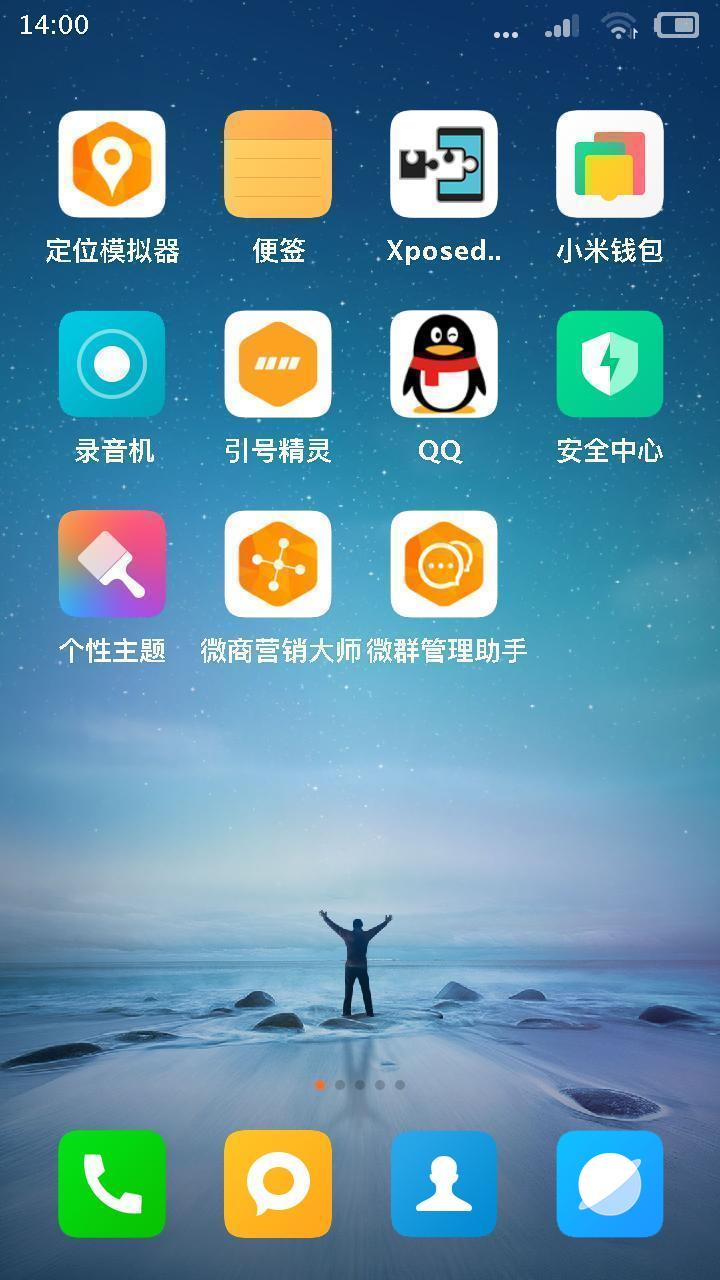Open the messaging app in the dock
This screenshot has height=1280, width=720.
(278, 1184)
